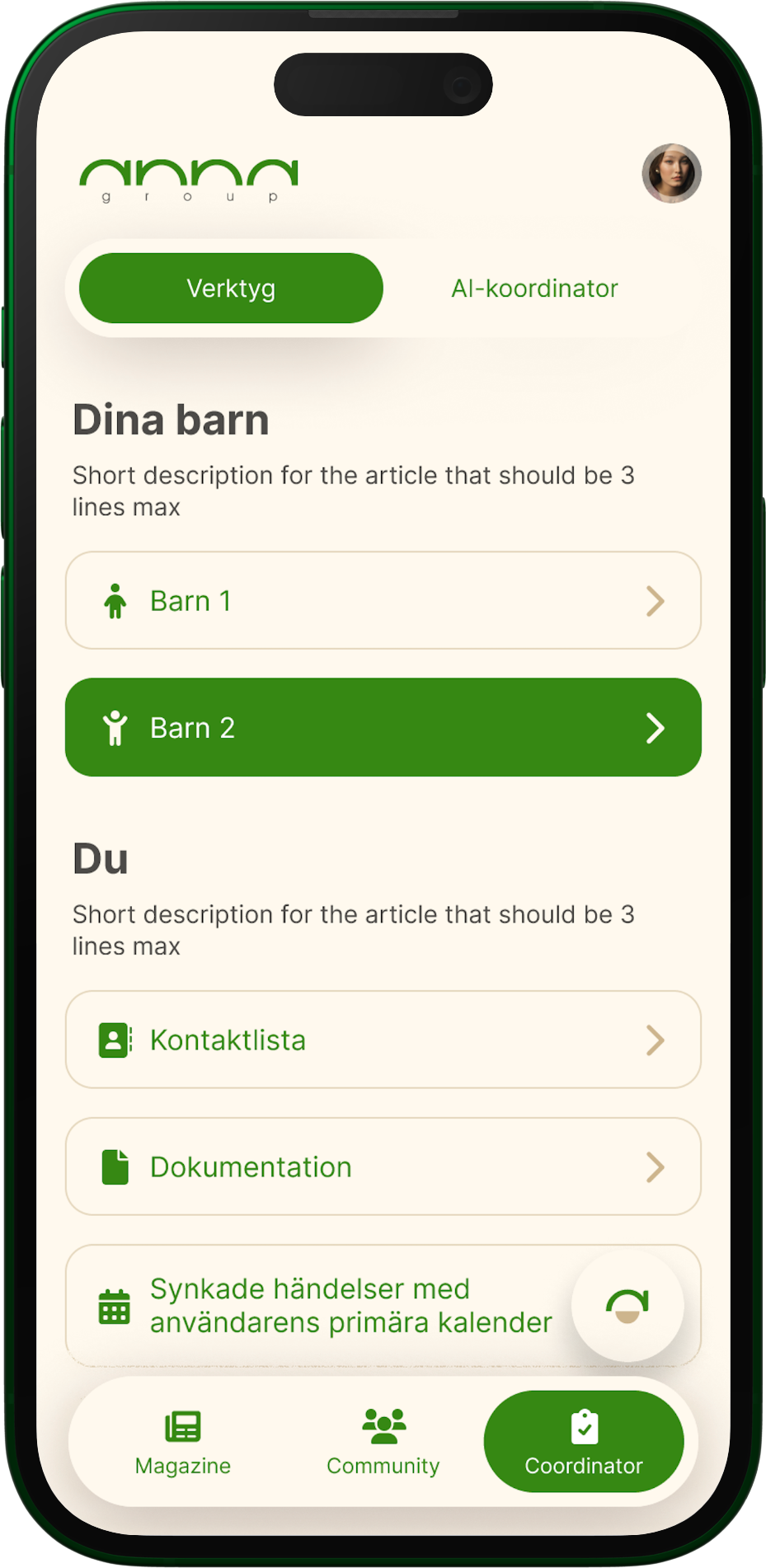Open the Barn 2 row
Image resolution: width=766 pixels, height=1568 pixels.
pos(383,728)
